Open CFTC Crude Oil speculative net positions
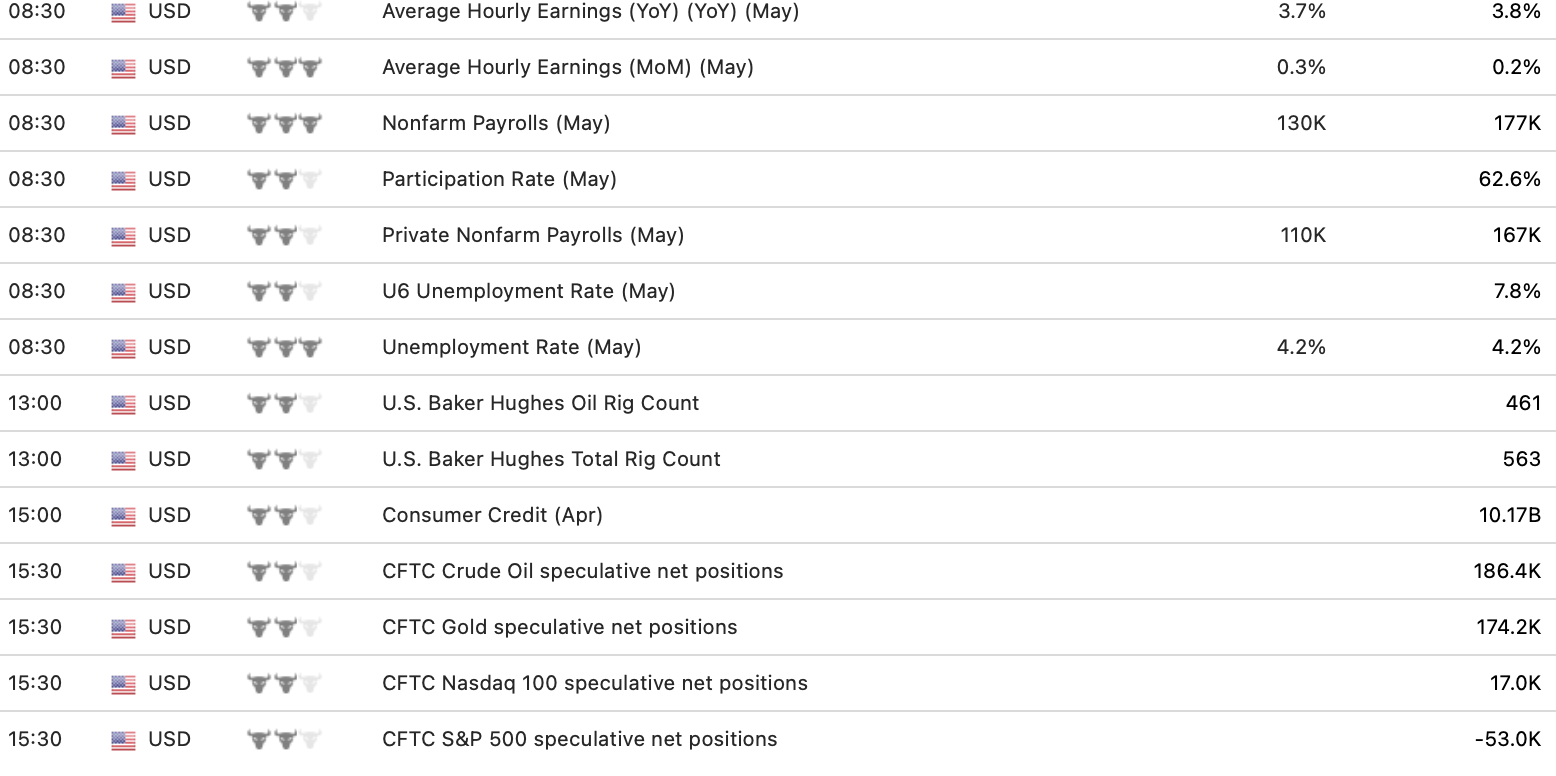Viewport: 1556px width, 776px height. (582, 571)
